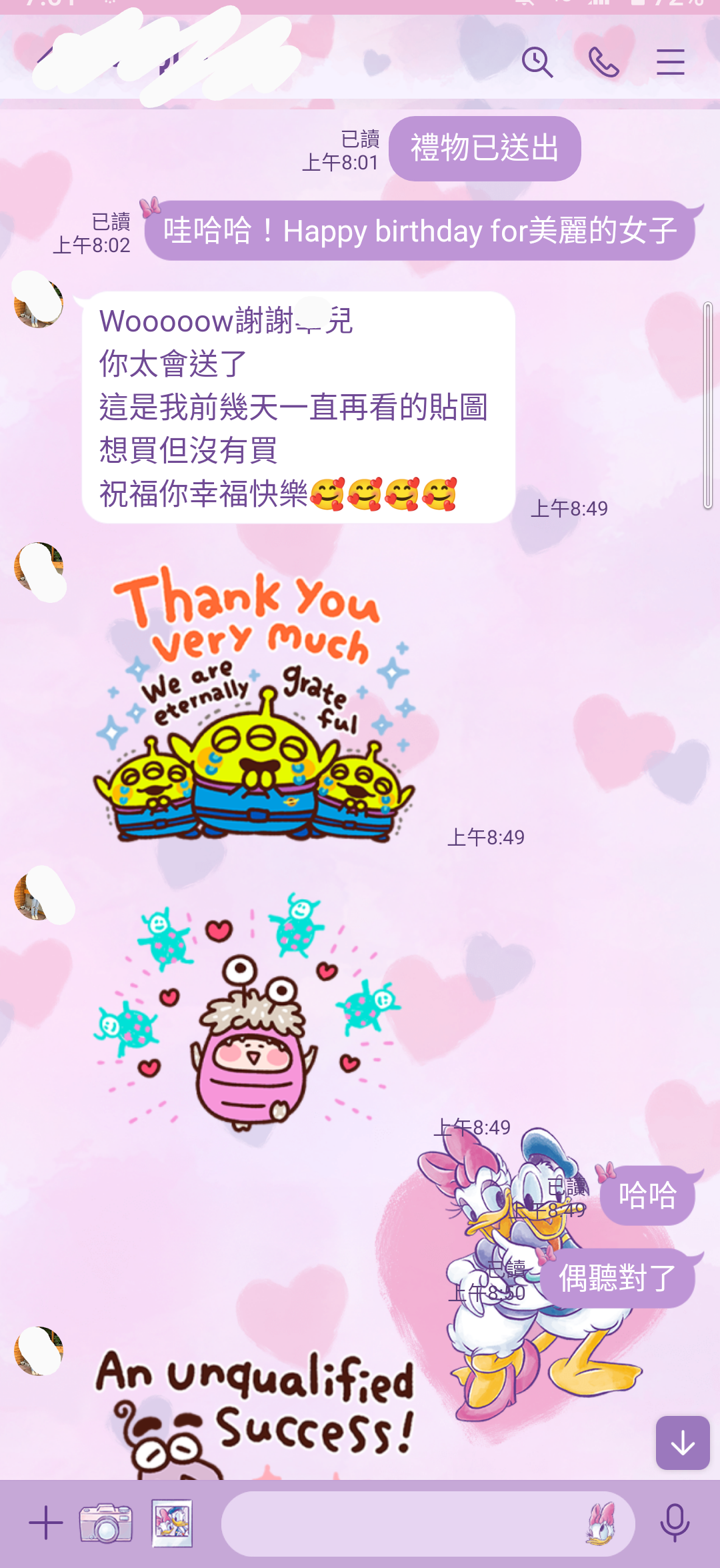Start a voice call

coord(604,63)
